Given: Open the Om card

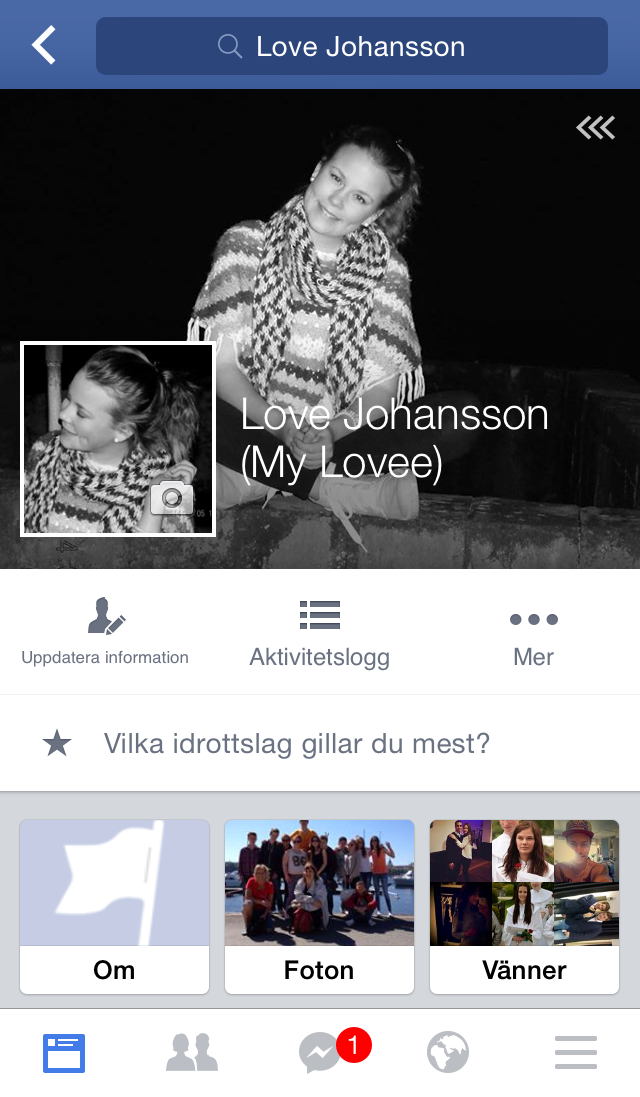Looking at the screenshot, I should (x=114, y=907).
